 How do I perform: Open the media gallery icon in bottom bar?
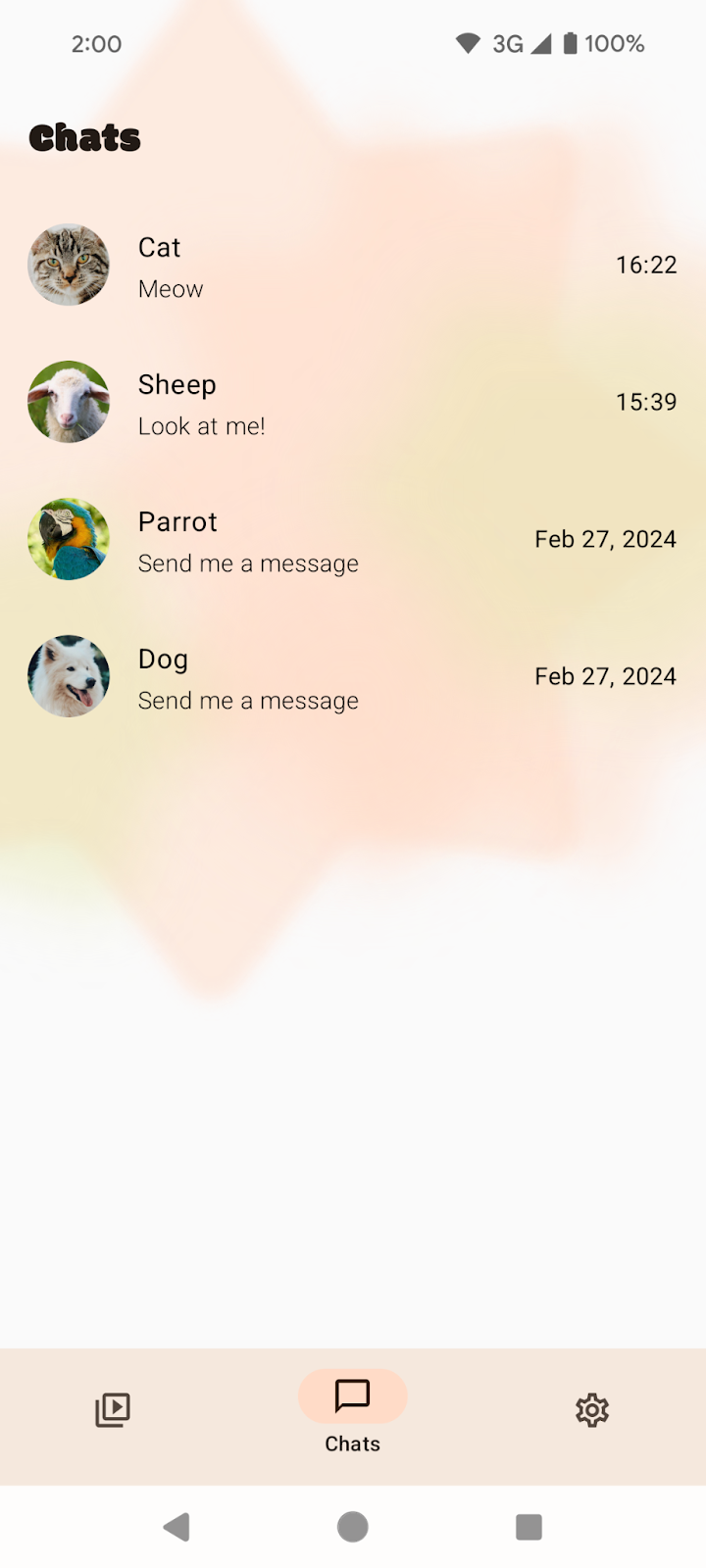point(112,1409)
